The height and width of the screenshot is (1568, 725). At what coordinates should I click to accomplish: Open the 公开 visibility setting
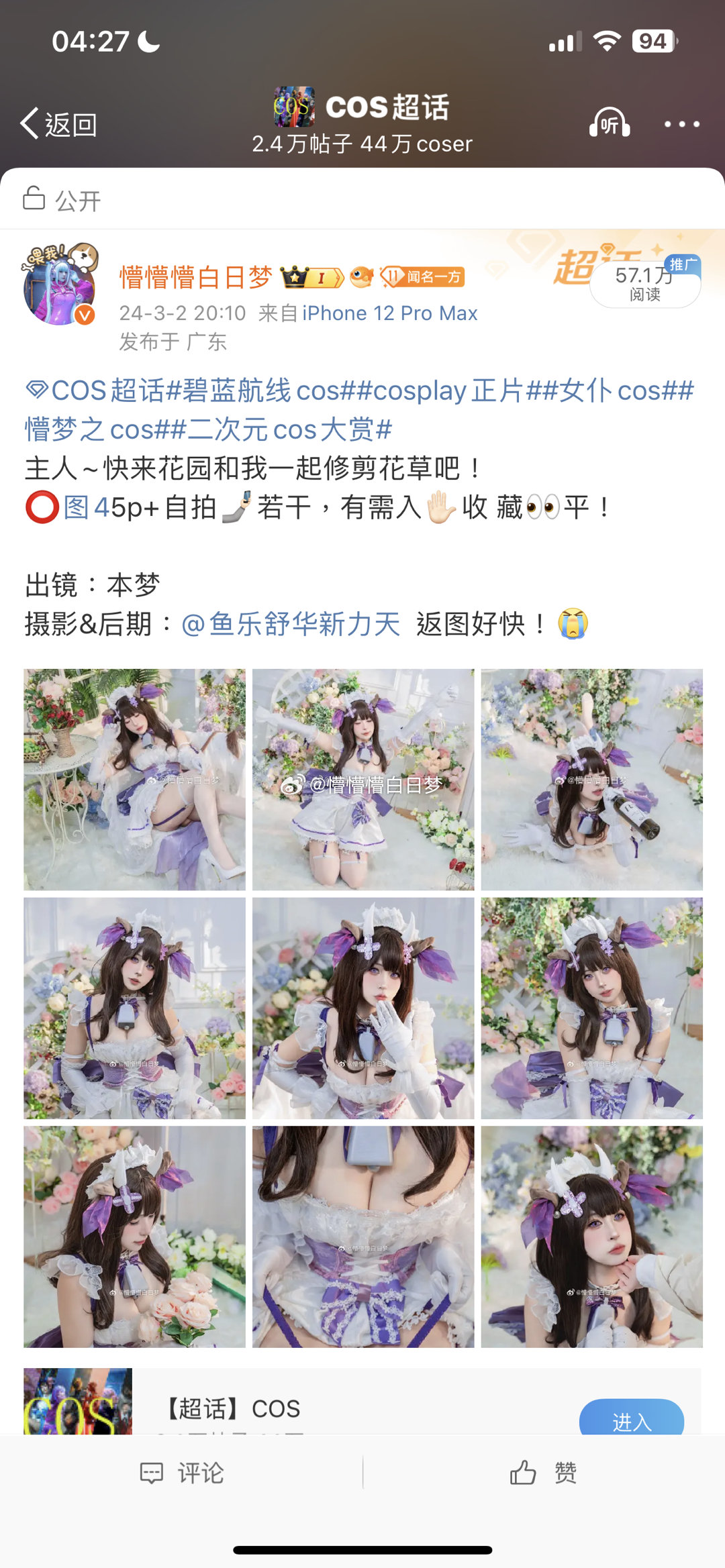62,200
